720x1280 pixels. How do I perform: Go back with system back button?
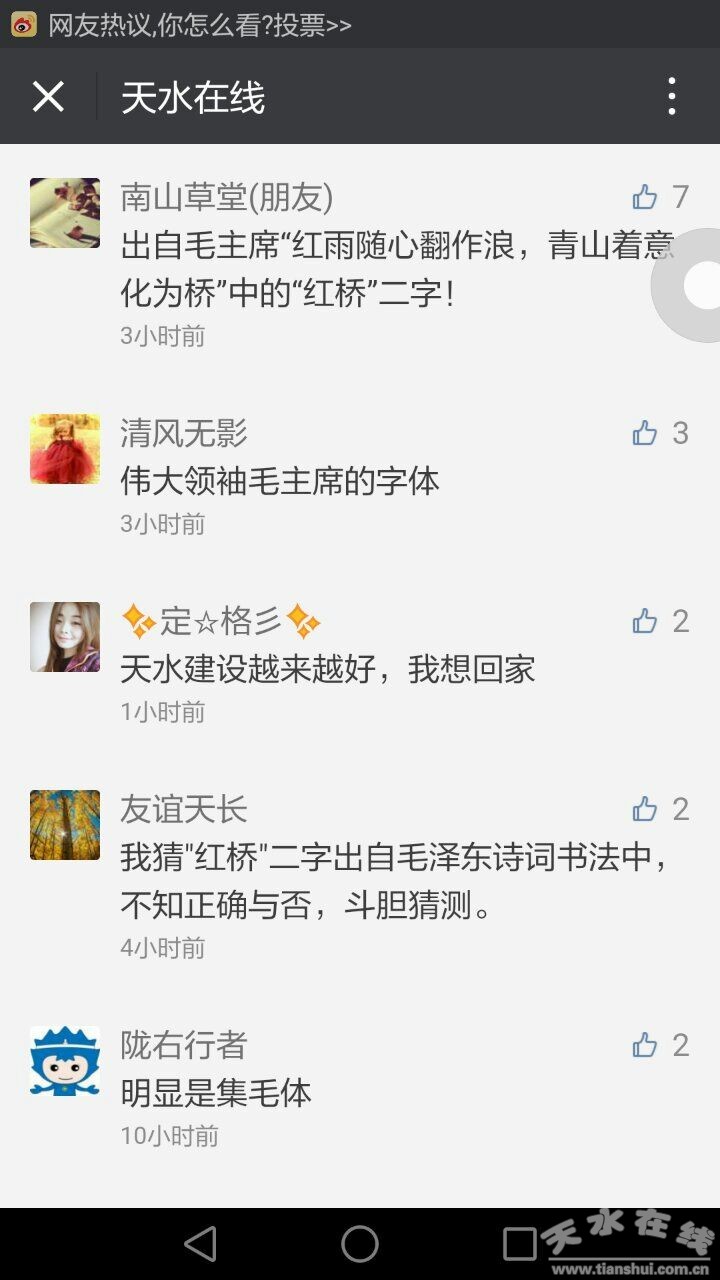pyautogui.click(x=201, y=1244)
